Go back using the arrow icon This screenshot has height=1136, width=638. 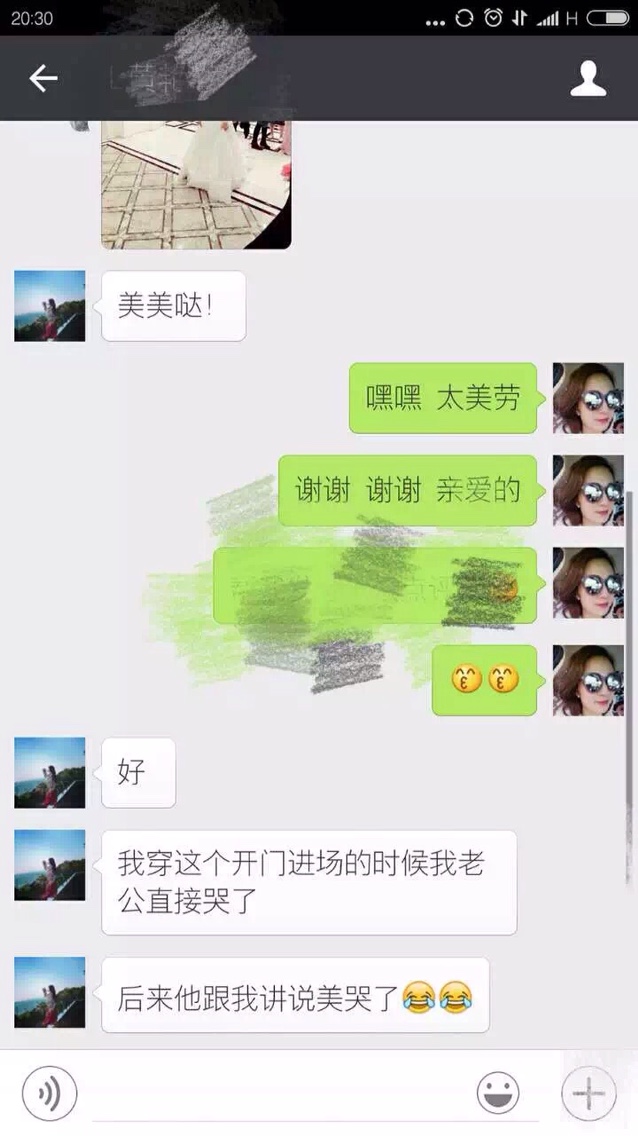(43, 78)
